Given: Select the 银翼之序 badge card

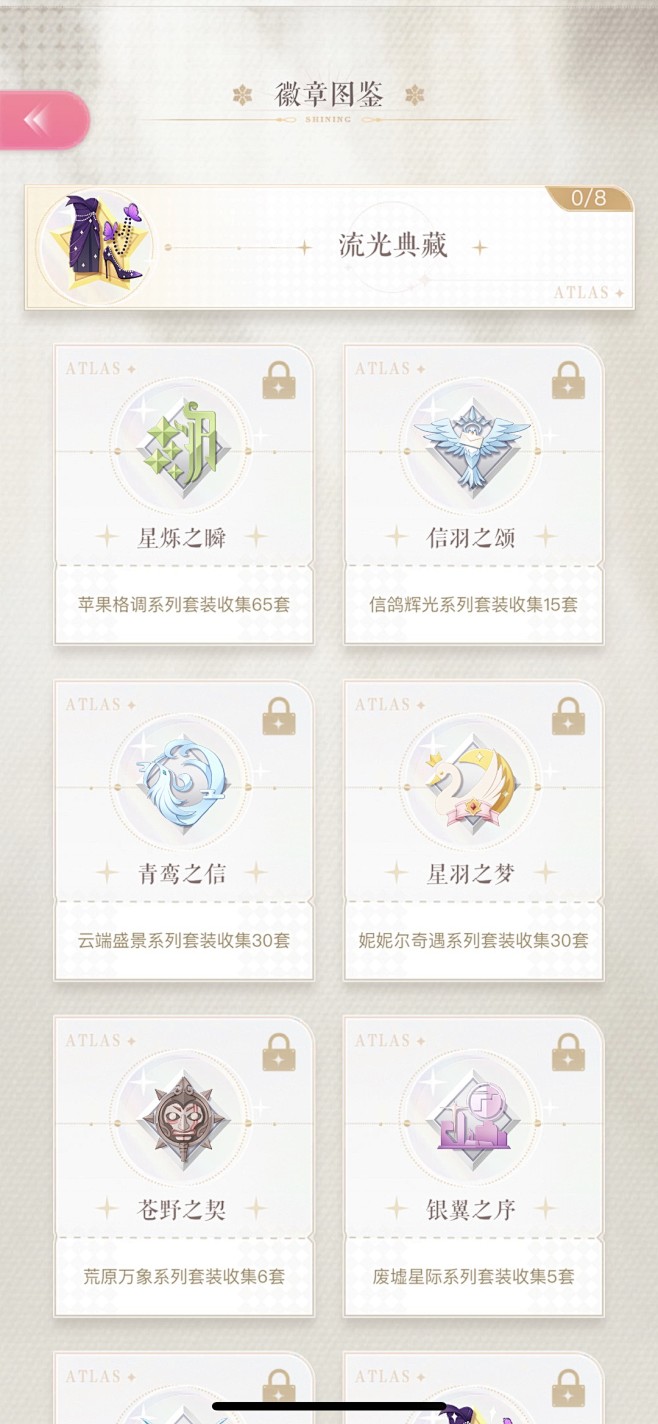Looking at the screenshot, I should pos(474,1167).
